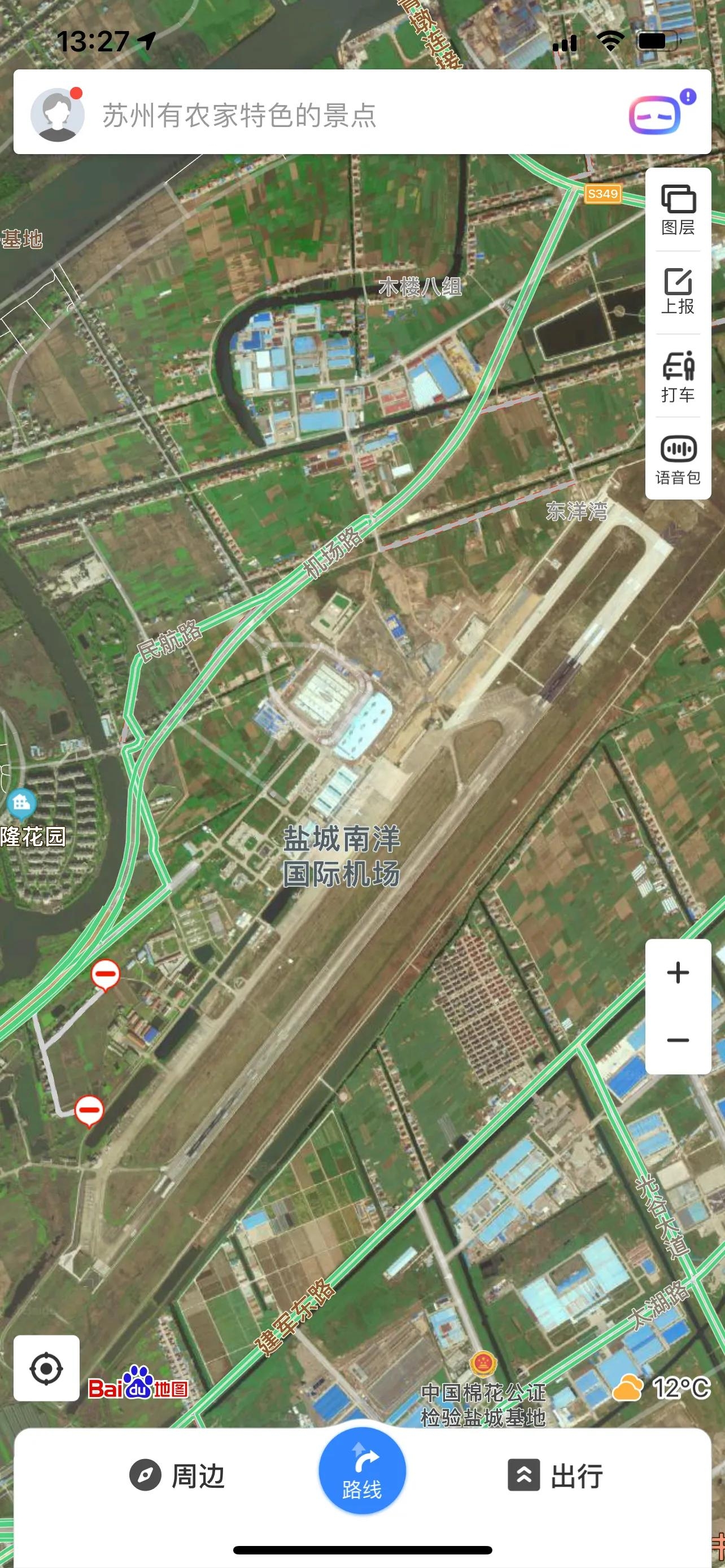
Task: Open Nearby (周边) section
Action: (177, 1475)
